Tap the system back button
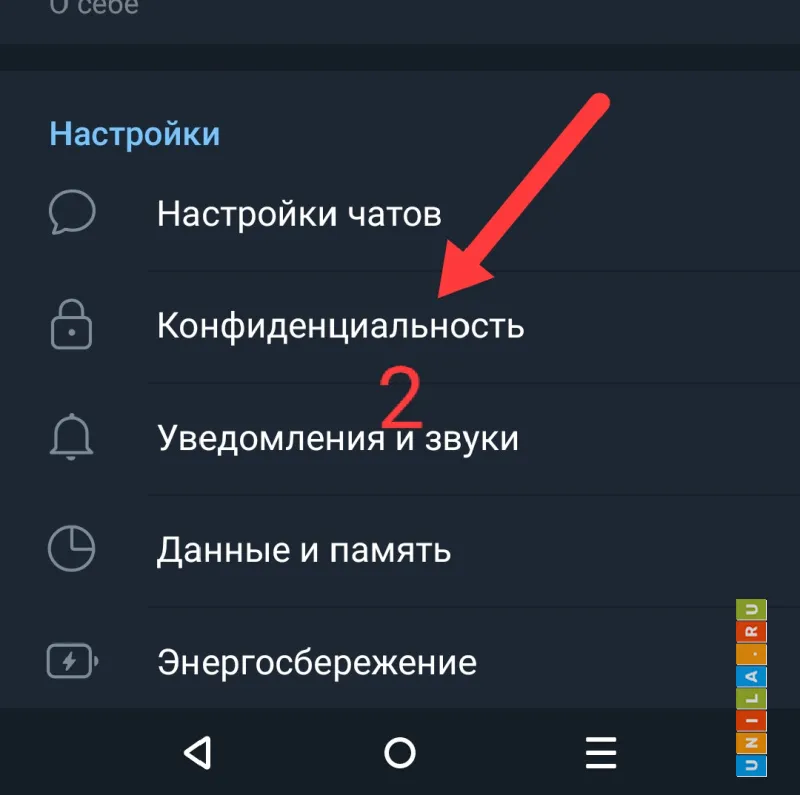800x795 pixels. [199, 752]
